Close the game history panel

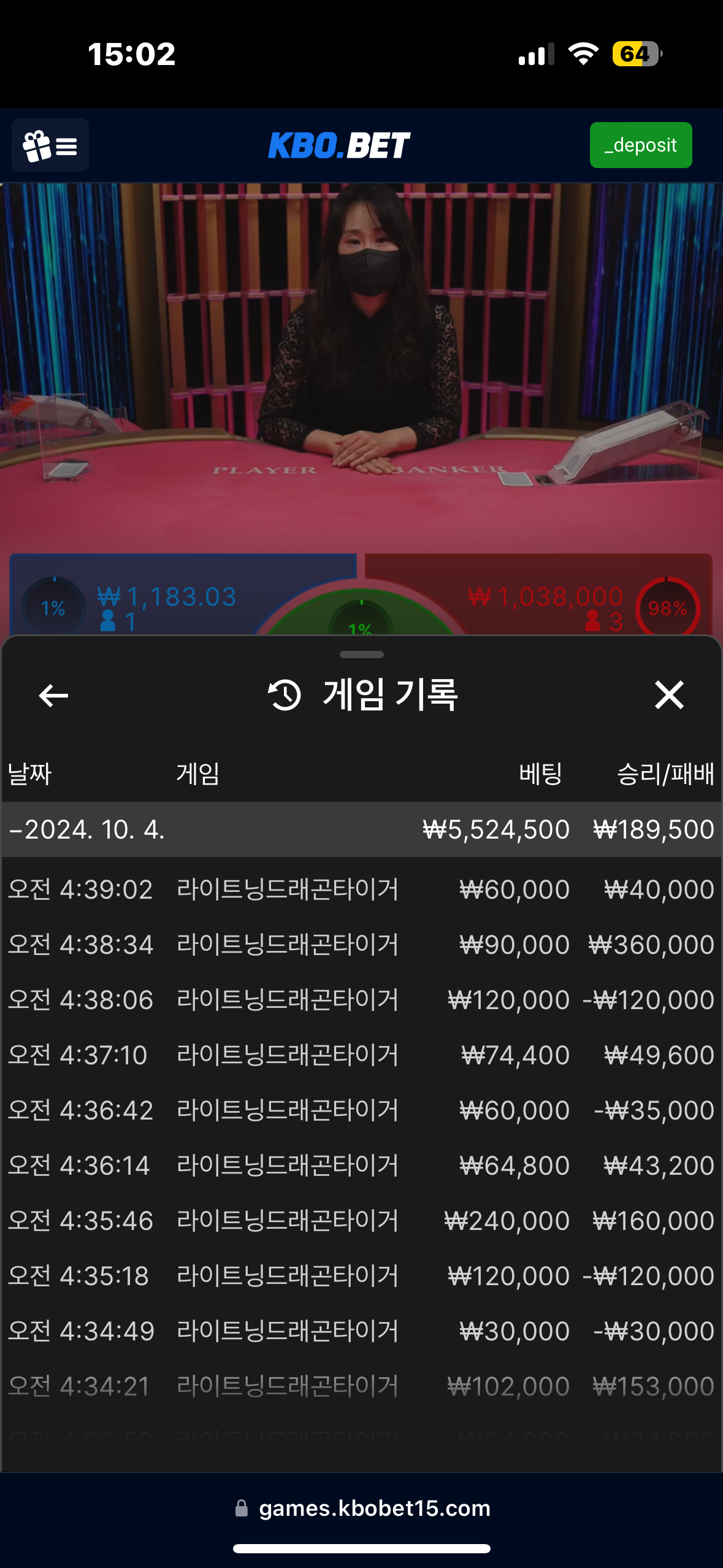tap(668, 695)
